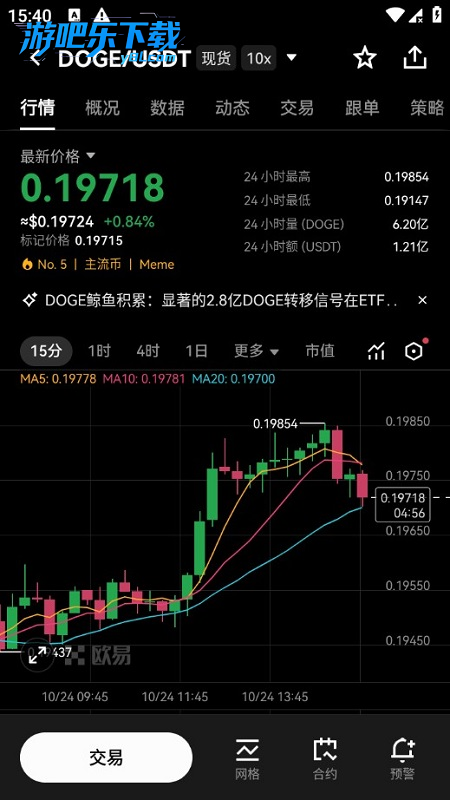The height and width of the screenshot is (800, 450).
Task: Go back using the top-left arrow
Action: tap(35, 58)
